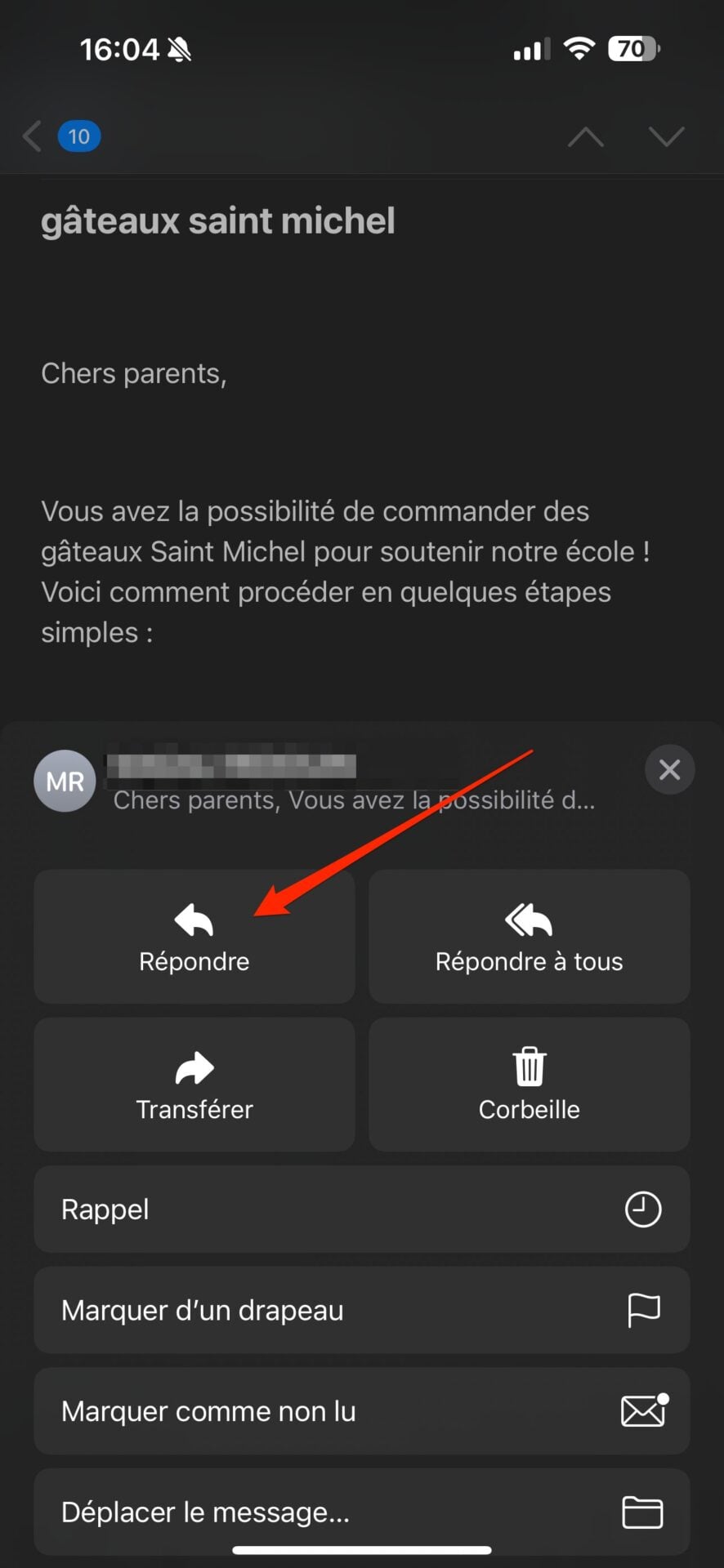The image size is (724, 1568).
Task: Reply with the Répondre button
Action: [x=194, y=937]
